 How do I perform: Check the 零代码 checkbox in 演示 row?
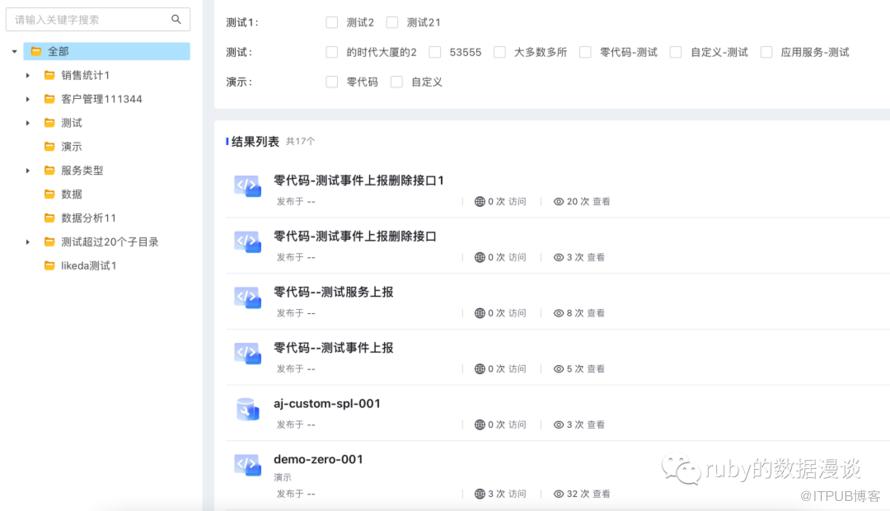point(332,82)
